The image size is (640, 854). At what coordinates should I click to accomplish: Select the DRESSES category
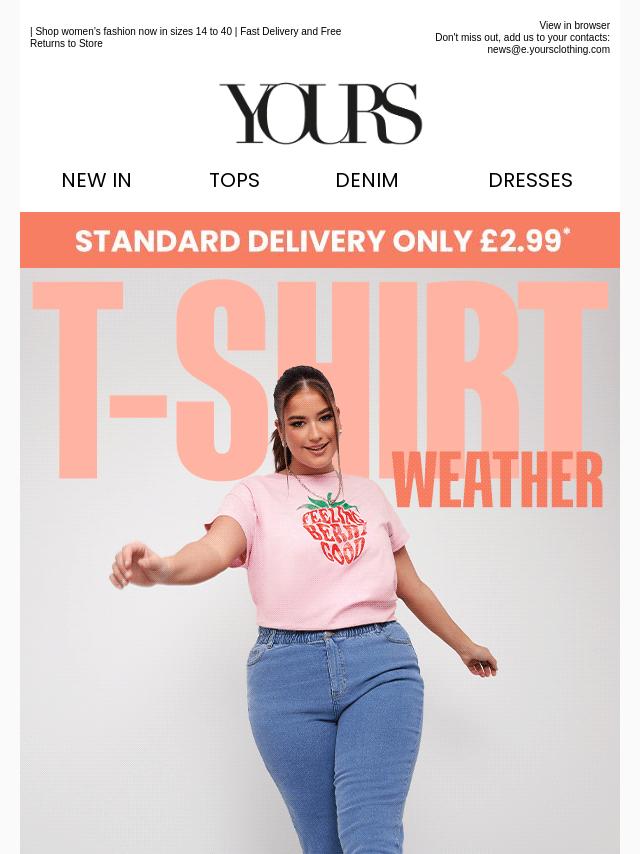tap(530, 180)
